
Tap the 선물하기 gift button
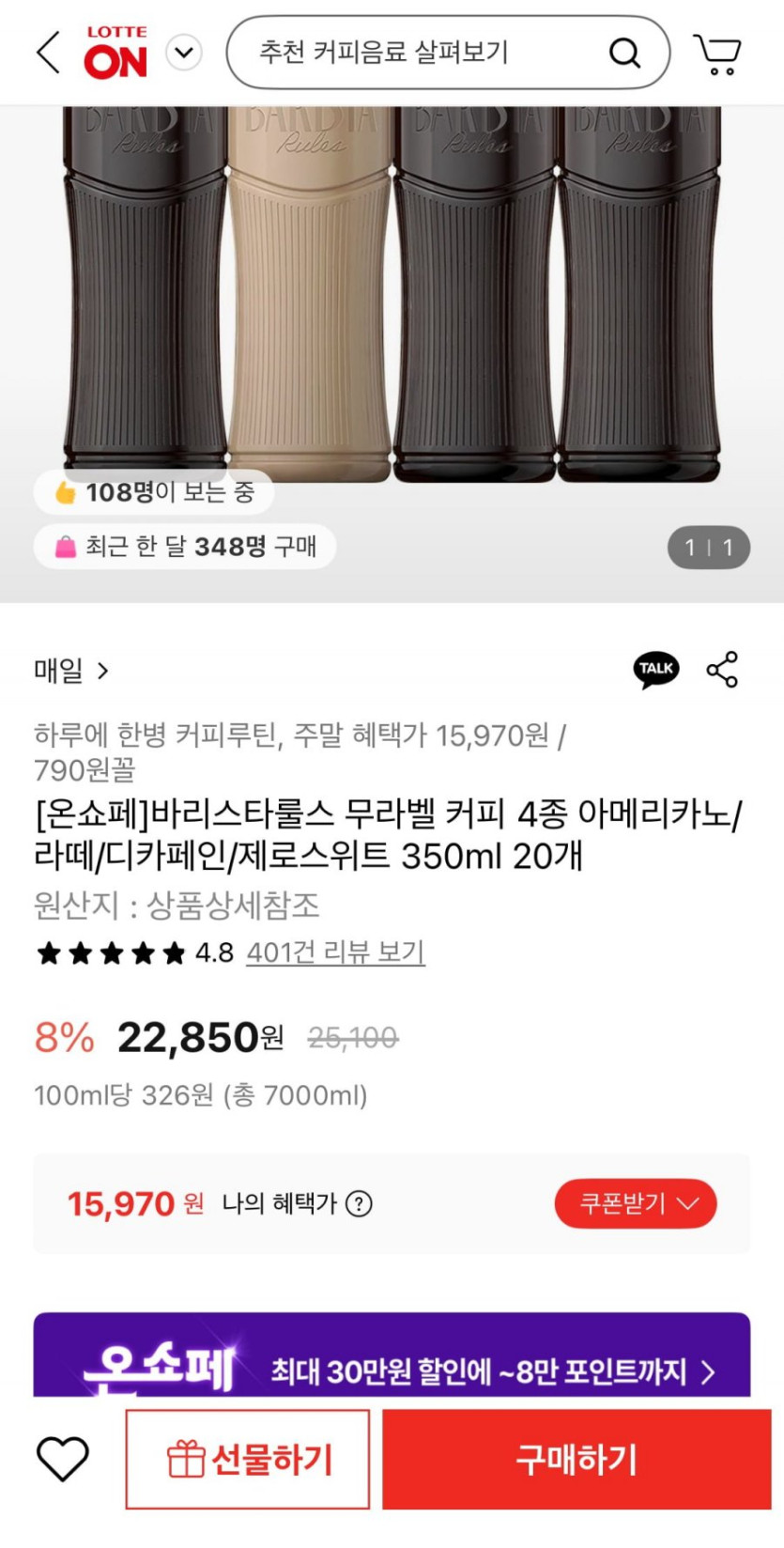(248, 1459)
